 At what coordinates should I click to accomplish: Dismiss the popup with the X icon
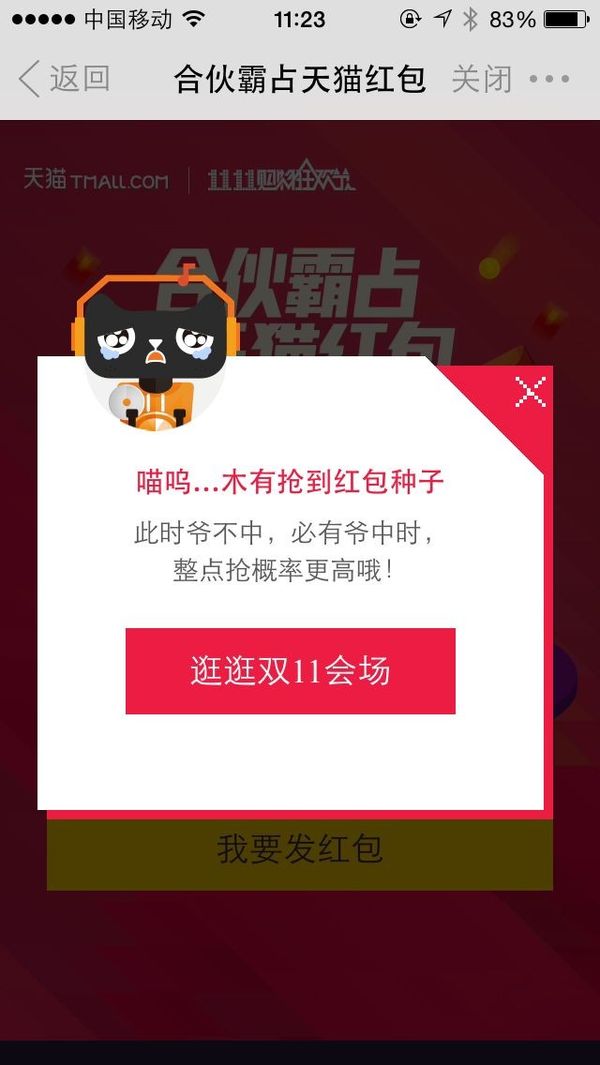click(x=530, y=392)
